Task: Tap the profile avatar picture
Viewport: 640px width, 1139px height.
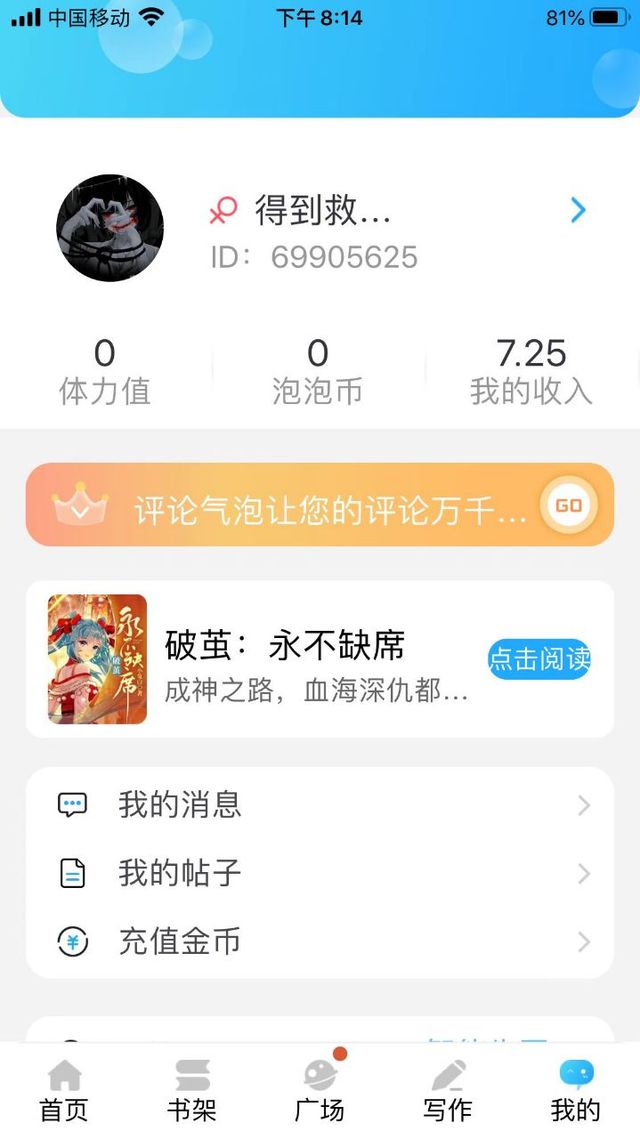Action: (110, 228)
